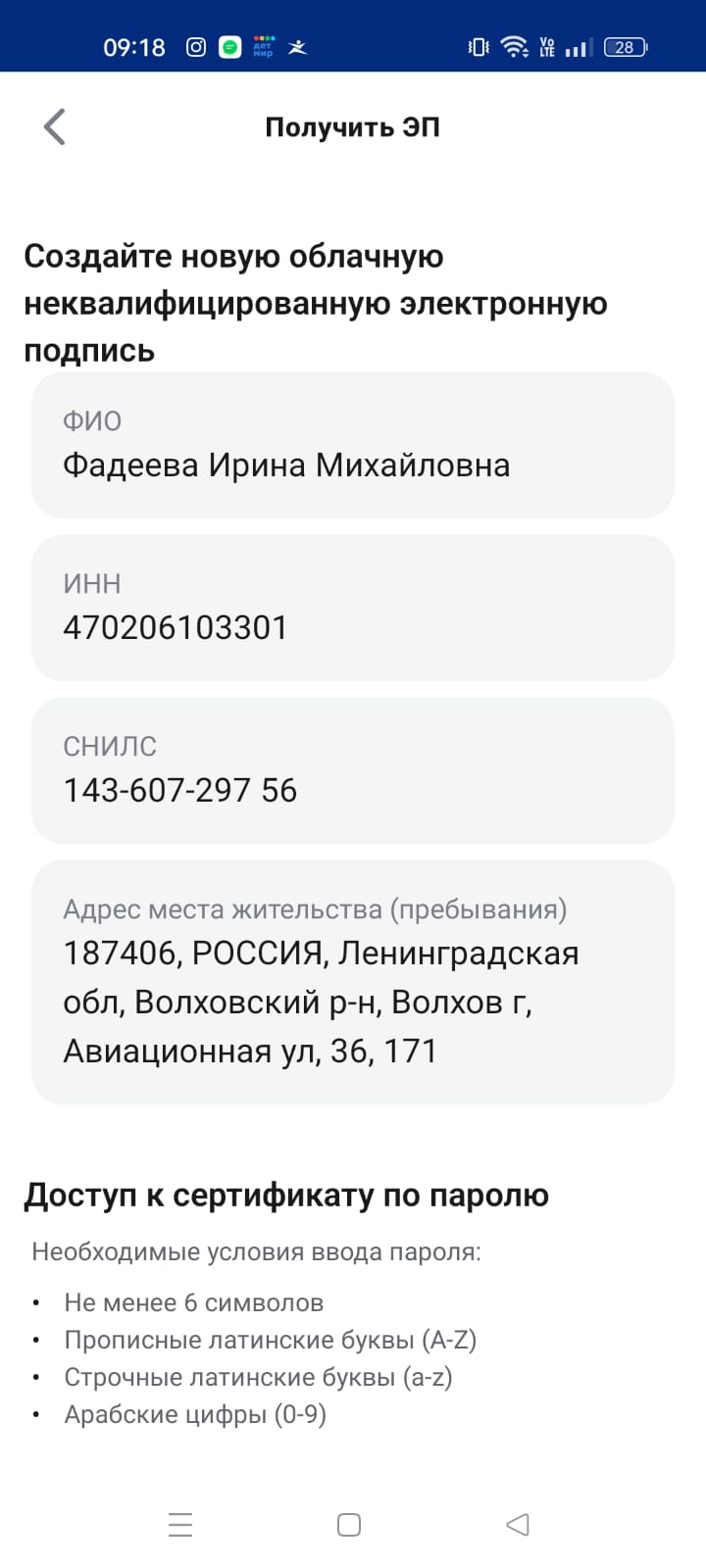The height and width of the screenshot is (1568, 706).
Task: Go back from the Получить ЭП screen
Action: [x=55, y=127]
